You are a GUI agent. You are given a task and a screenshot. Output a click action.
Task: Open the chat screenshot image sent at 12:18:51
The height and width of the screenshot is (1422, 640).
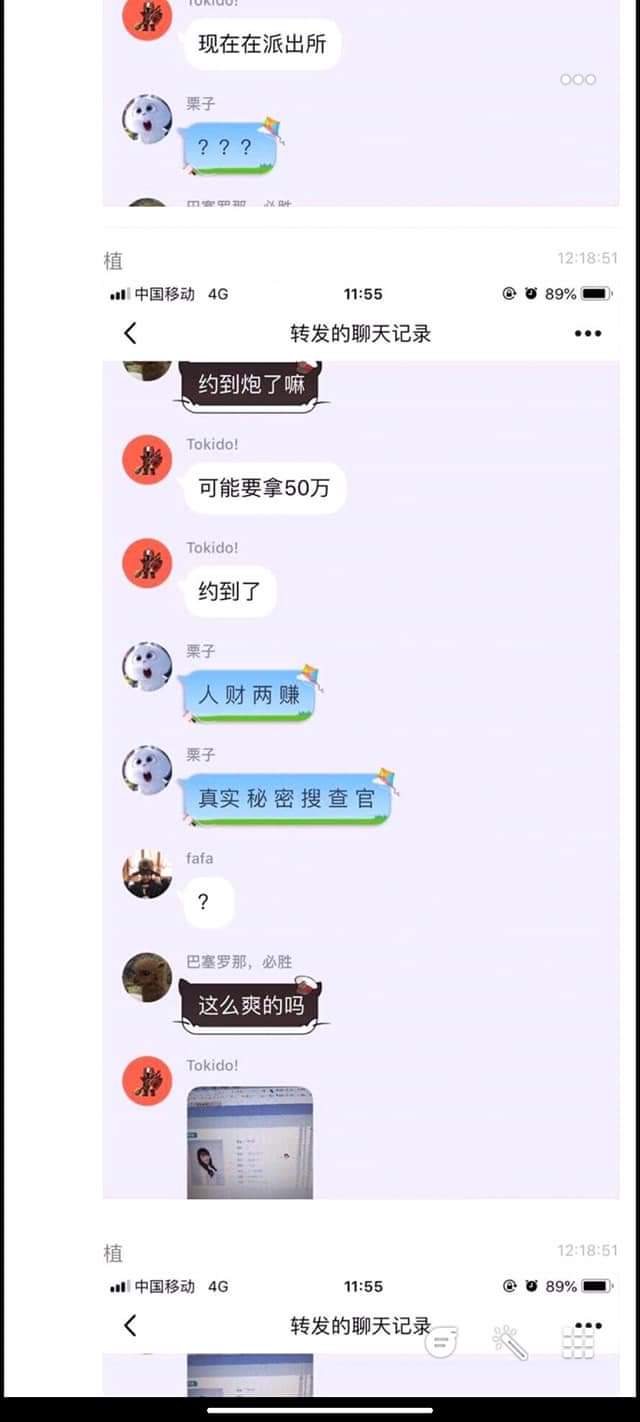pos(361,740)
